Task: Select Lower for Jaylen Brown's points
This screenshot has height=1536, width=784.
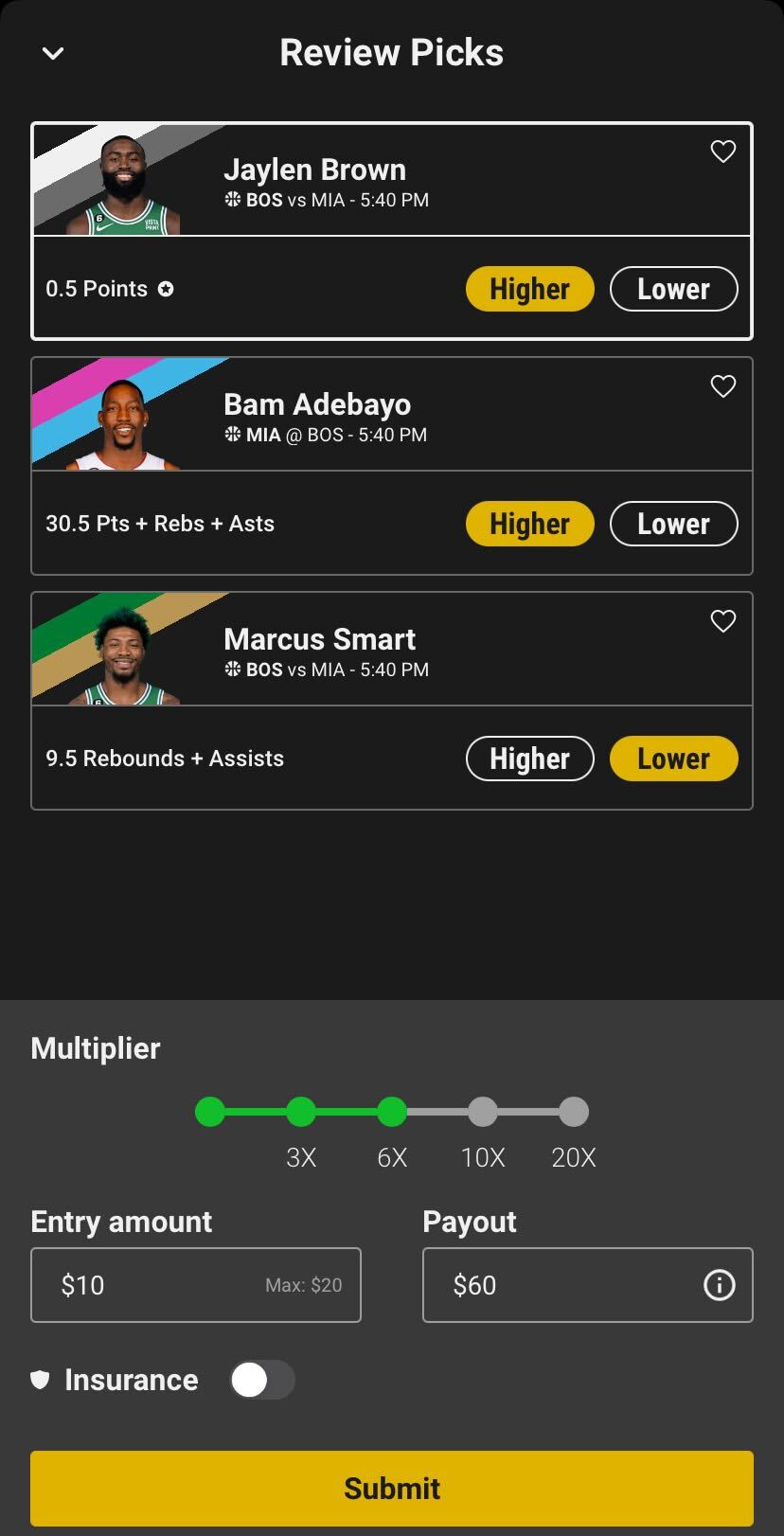Action: pos(673,289)
